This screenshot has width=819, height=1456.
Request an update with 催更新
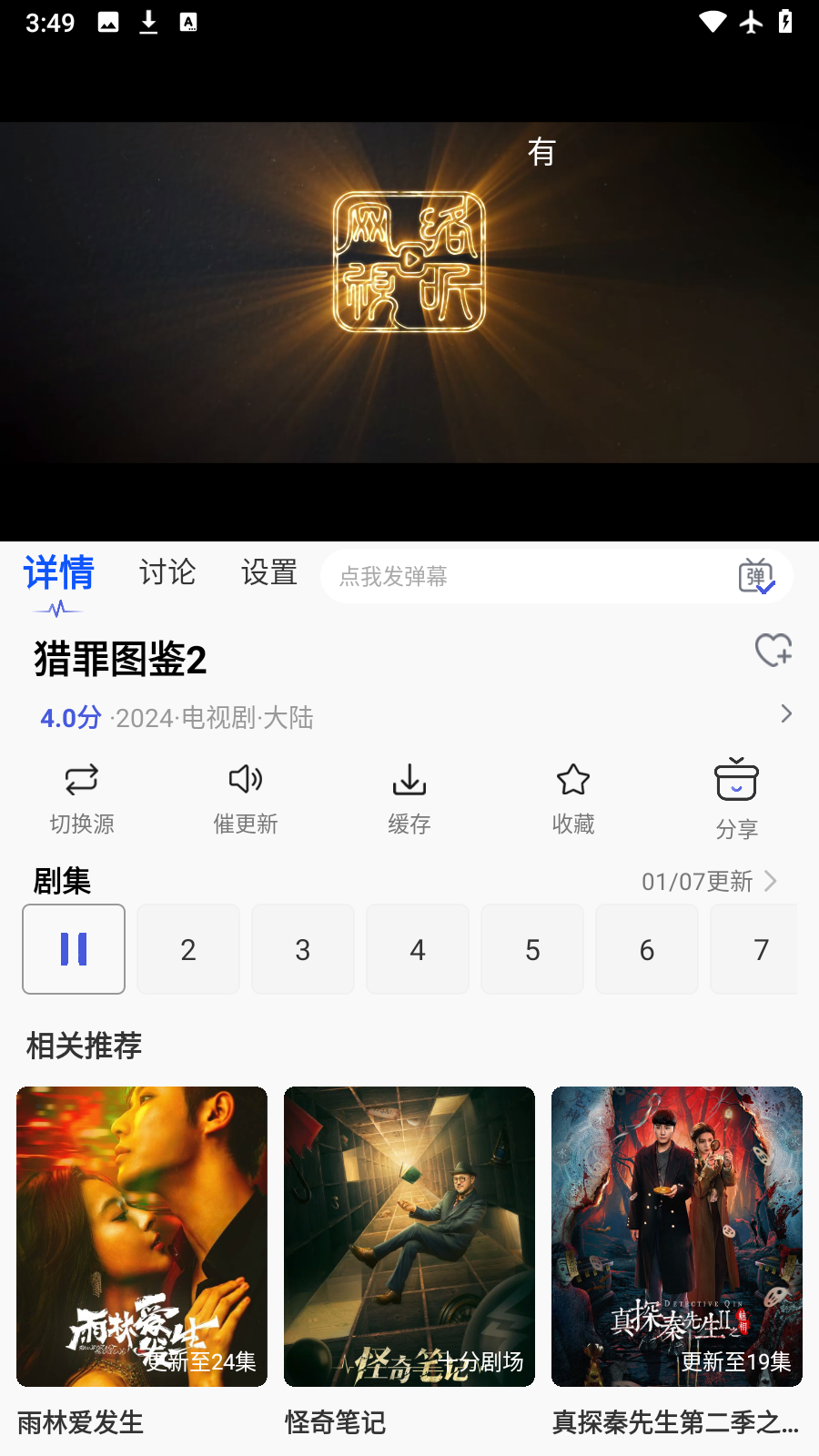coord(246,797)
